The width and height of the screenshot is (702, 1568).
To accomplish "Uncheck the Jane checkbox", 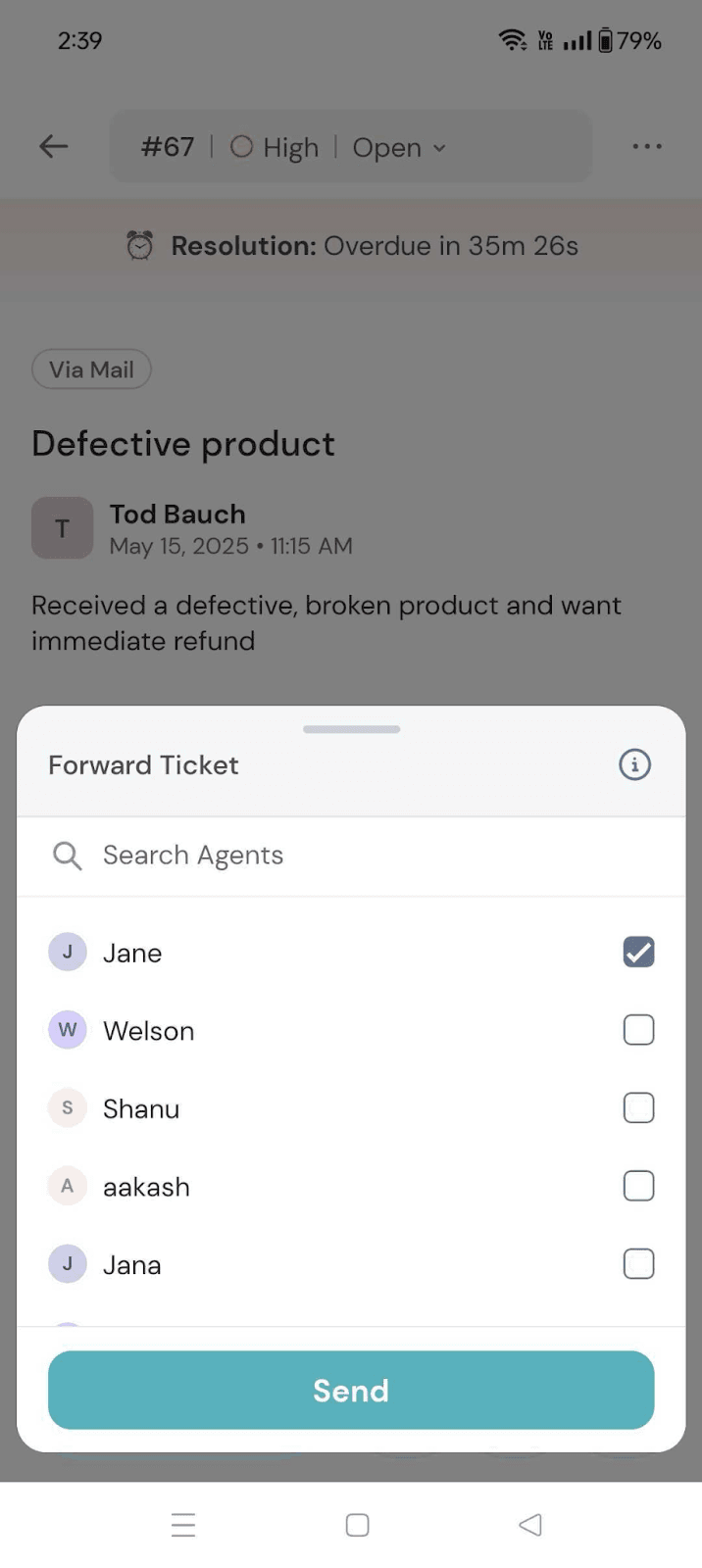I will pos(638,952).
